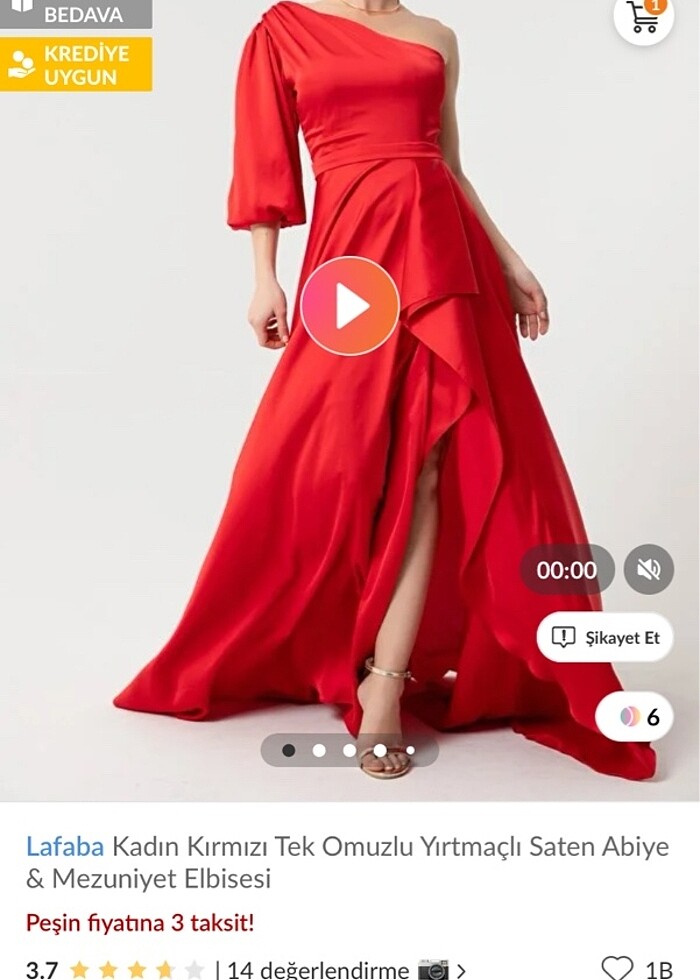Play the product video

pos(350,306)
